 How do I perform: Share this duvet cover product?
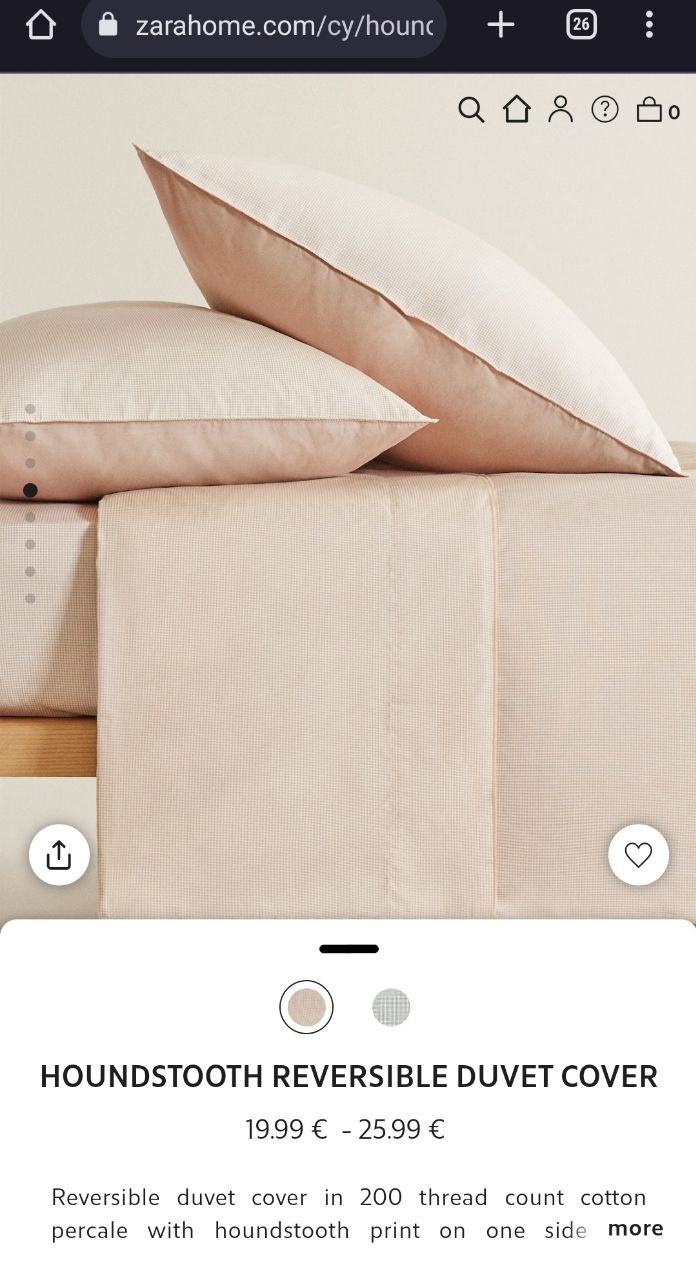[x=59, y=855]
